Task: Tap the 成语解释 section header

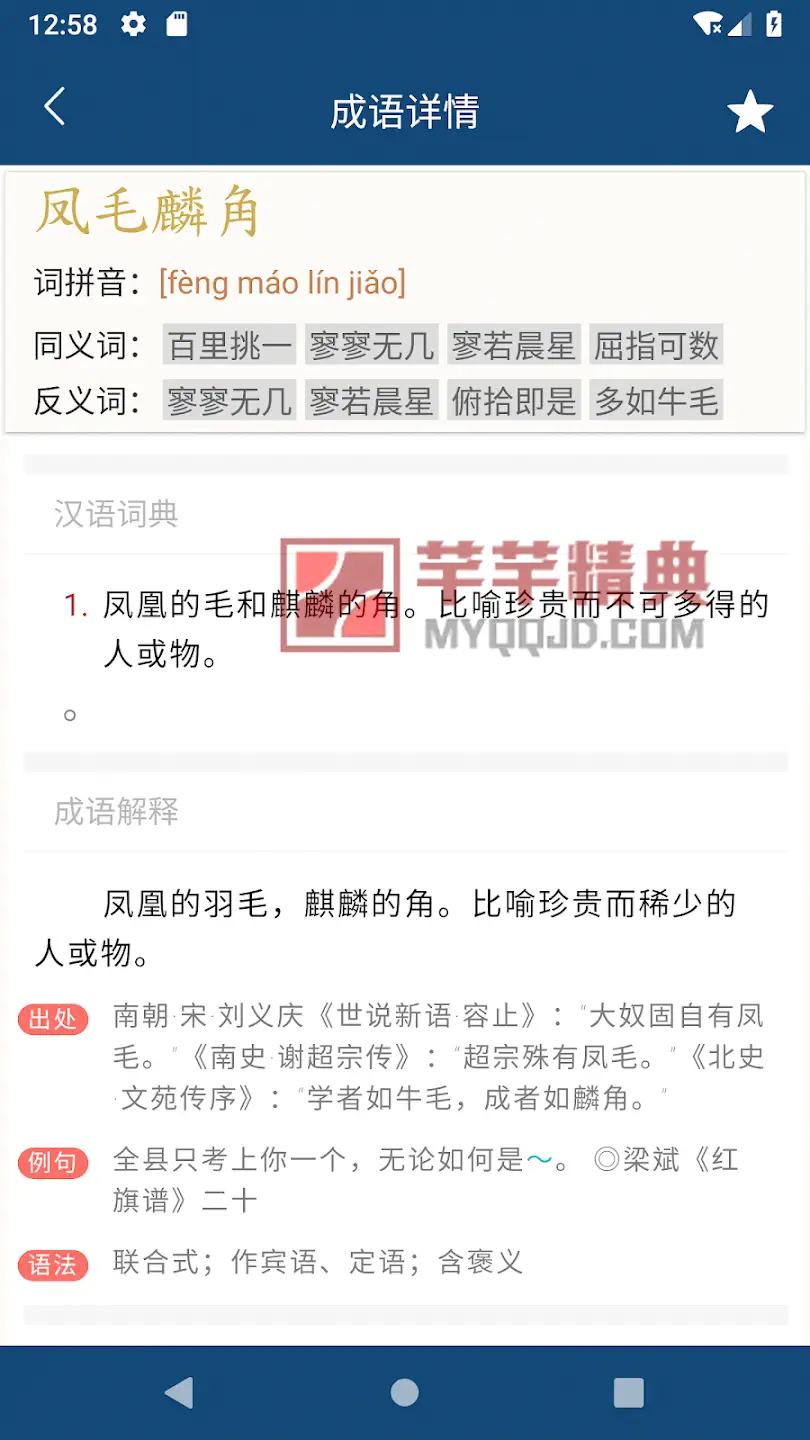Action: coord(117,812)
